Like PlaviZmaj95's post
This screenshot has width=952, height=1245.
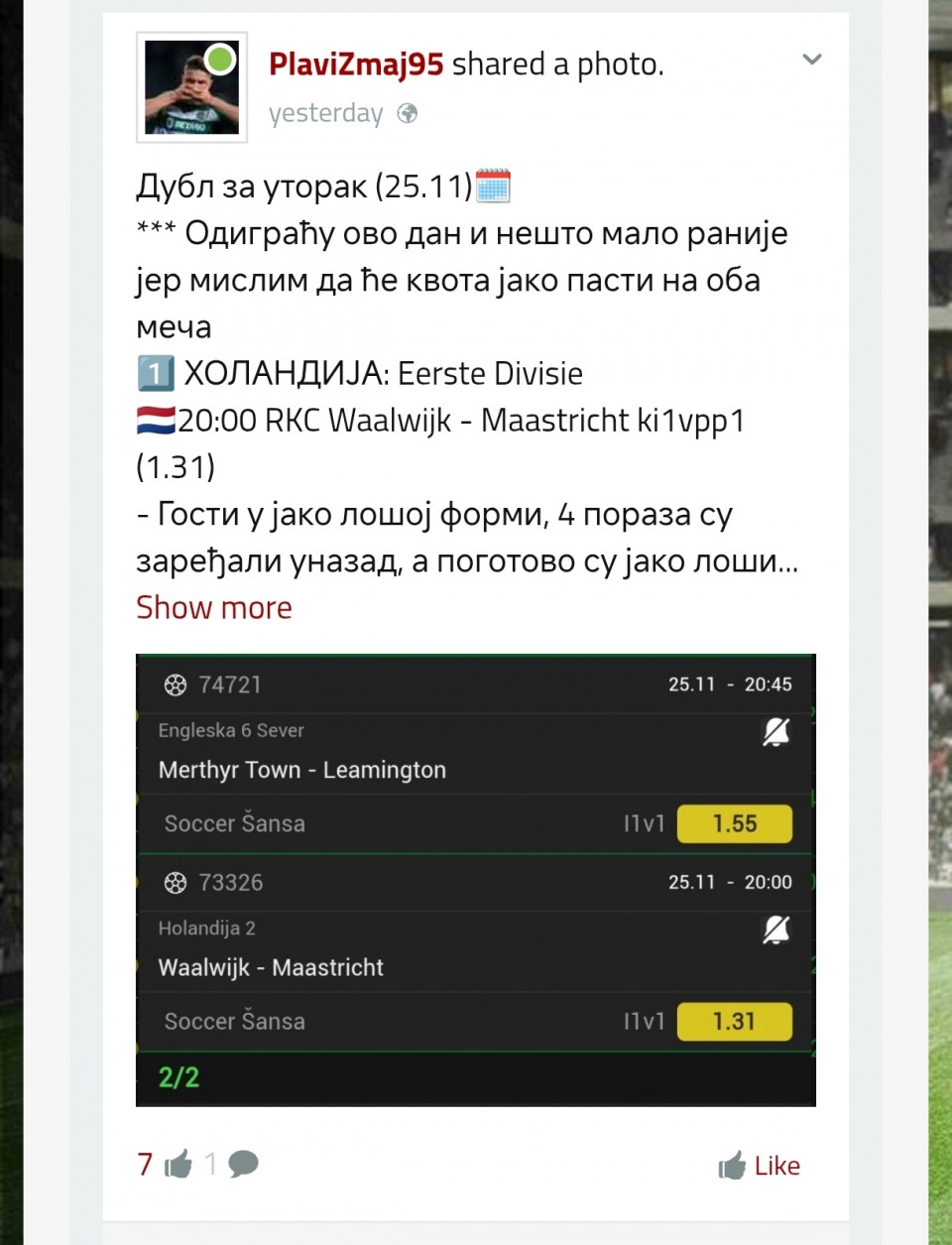tap(759, 1166)
